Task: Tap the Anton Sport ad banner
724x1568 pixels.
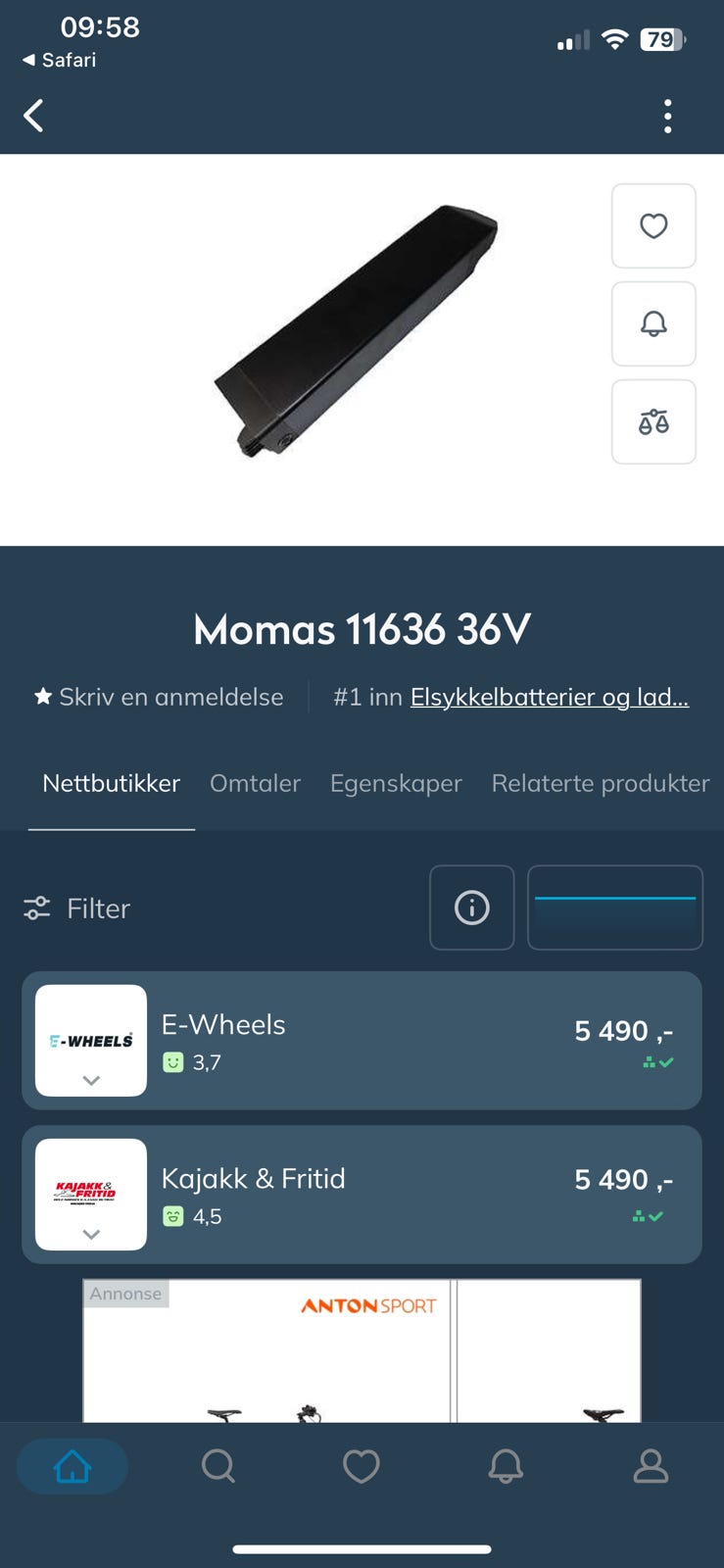Action: 362,1352
